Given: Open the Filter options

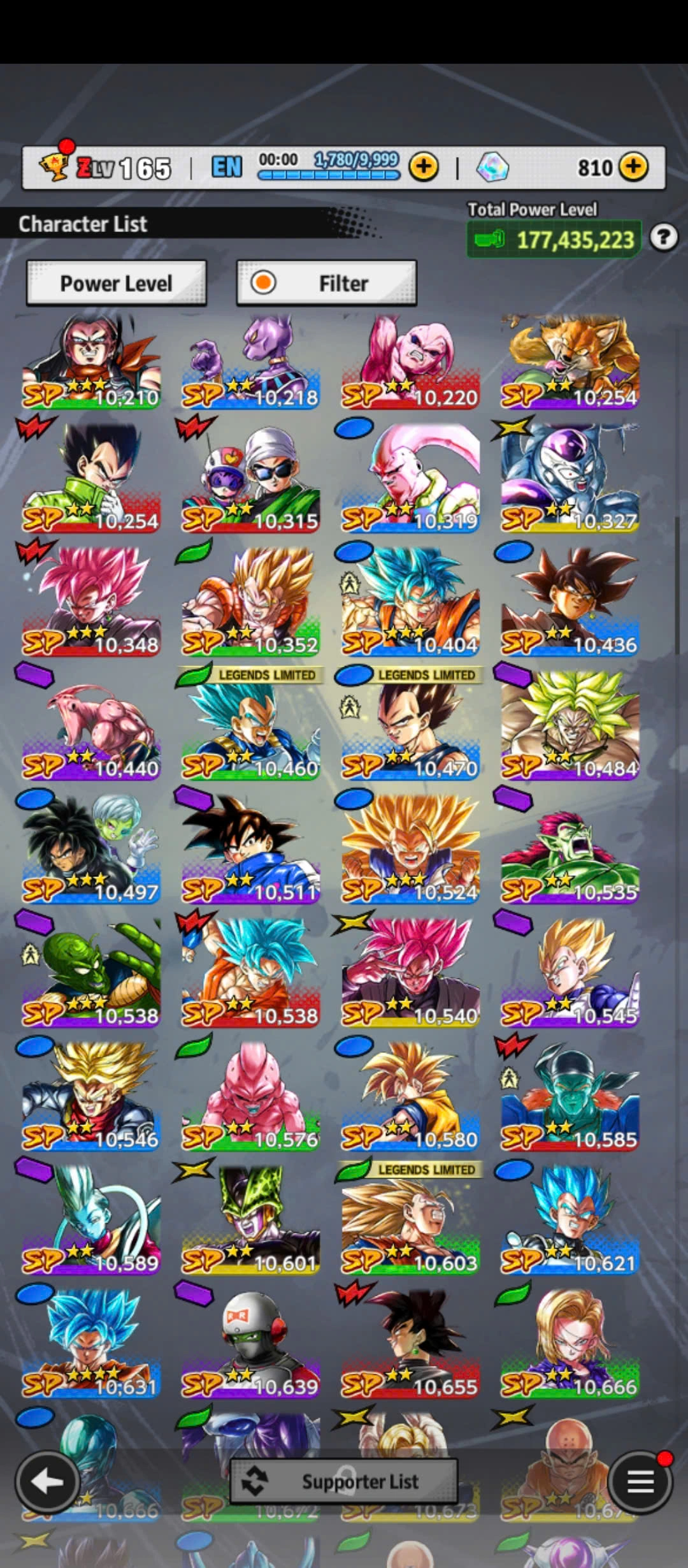Looking at the screenshot, I should 326,283.
